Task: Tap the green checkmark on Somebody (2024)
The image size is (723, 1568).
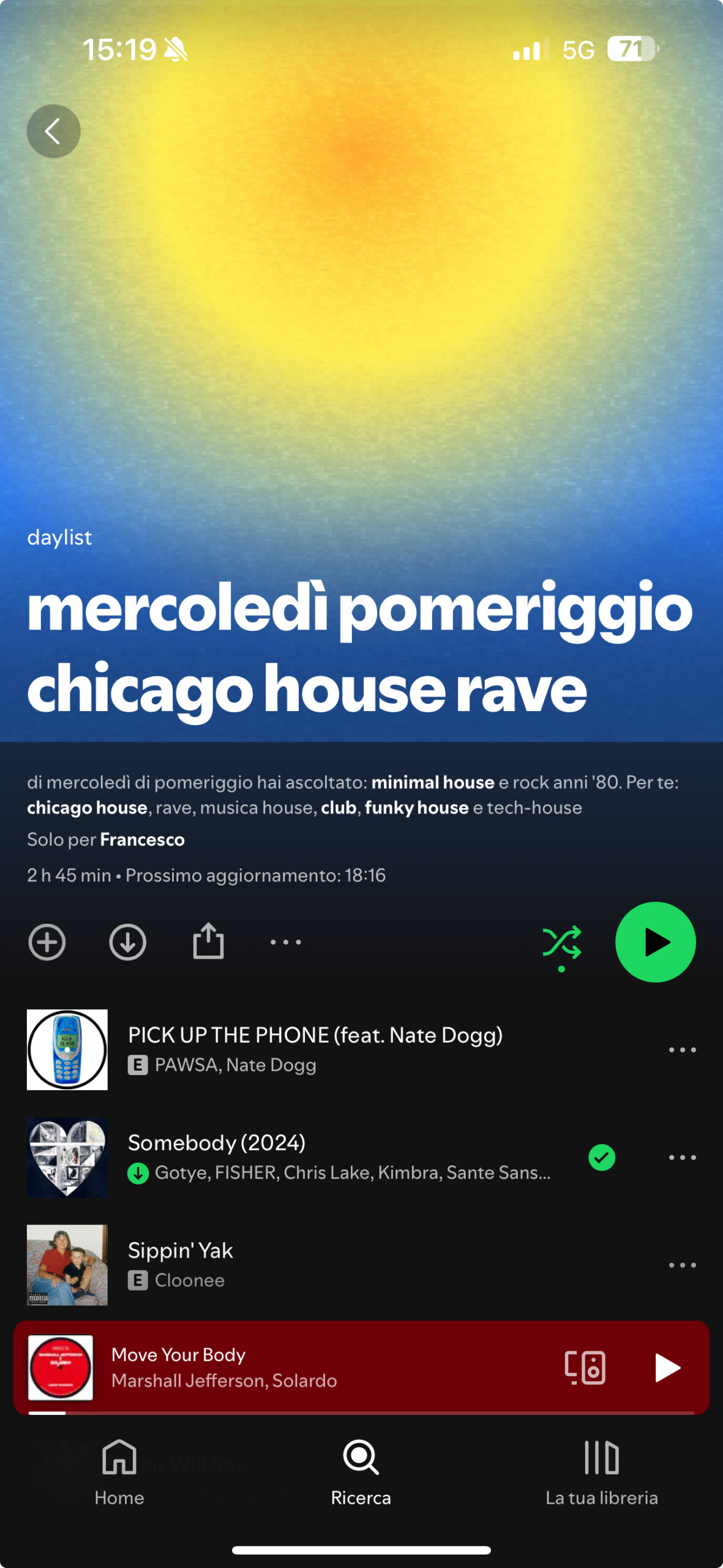Action: [602, 1158]
